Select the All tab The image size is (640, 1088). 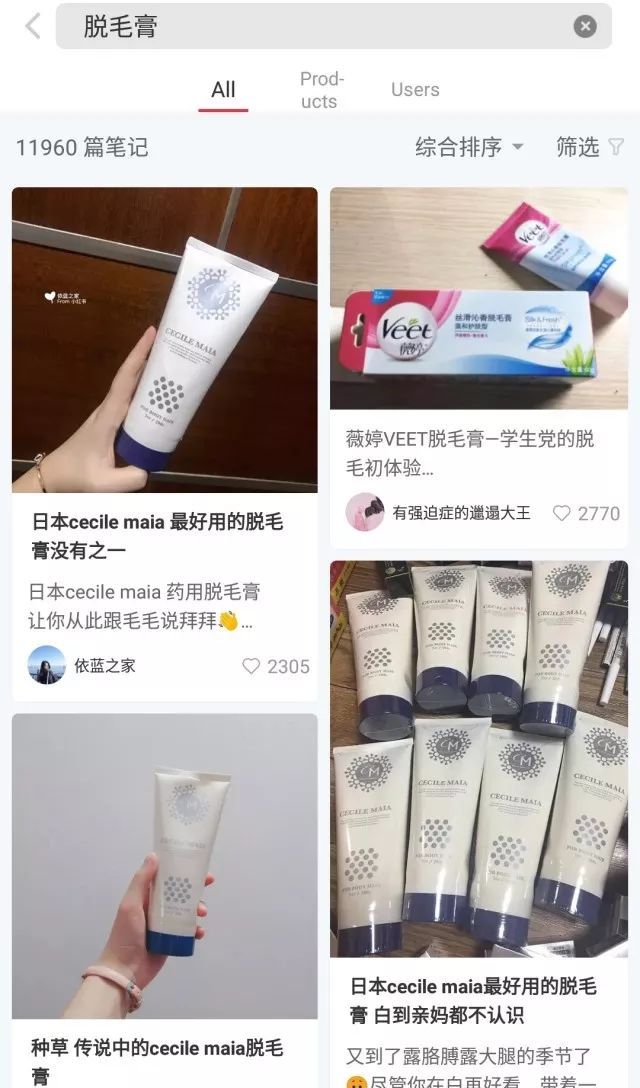click(x=224, y=90)
